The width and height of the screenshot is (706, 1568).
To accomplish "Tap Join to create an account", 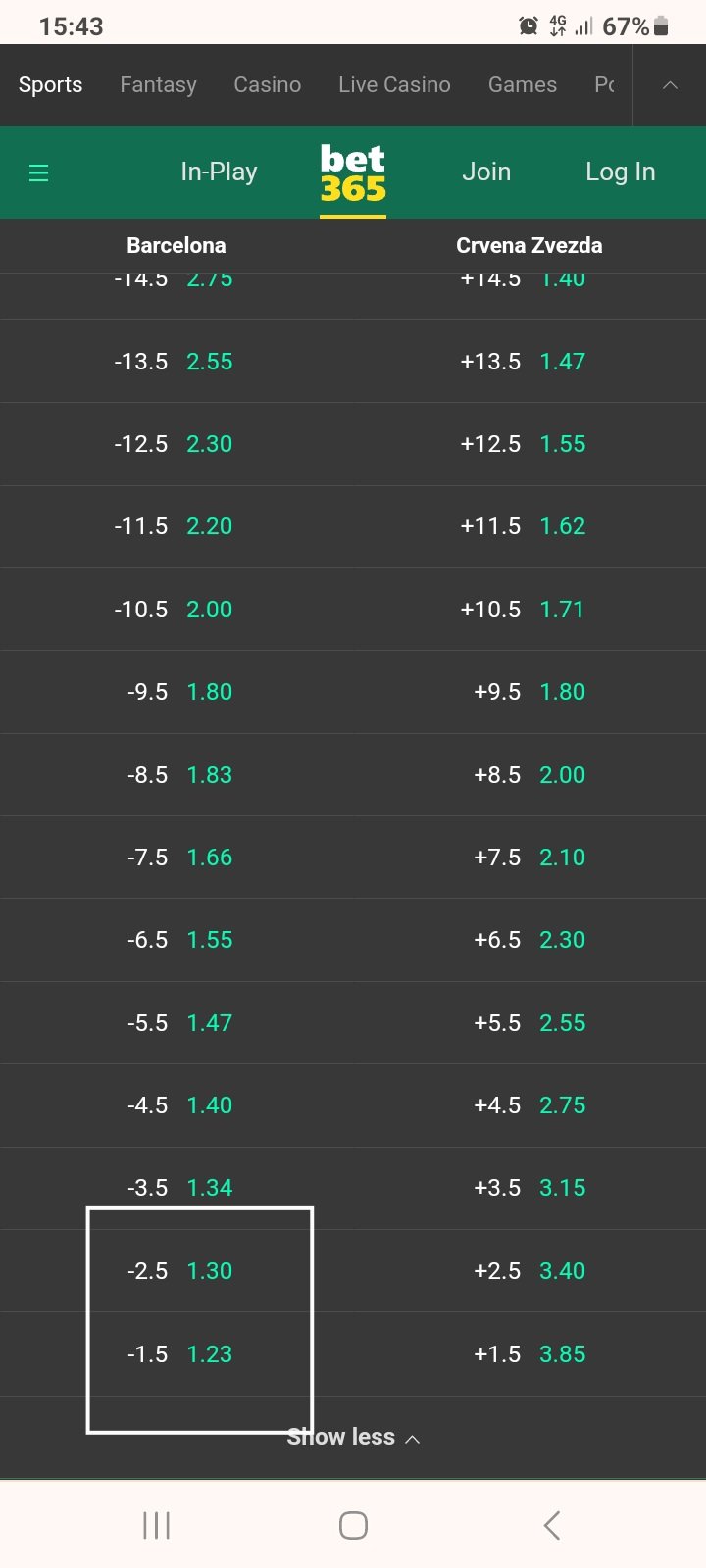I will (x=486, y=172).
